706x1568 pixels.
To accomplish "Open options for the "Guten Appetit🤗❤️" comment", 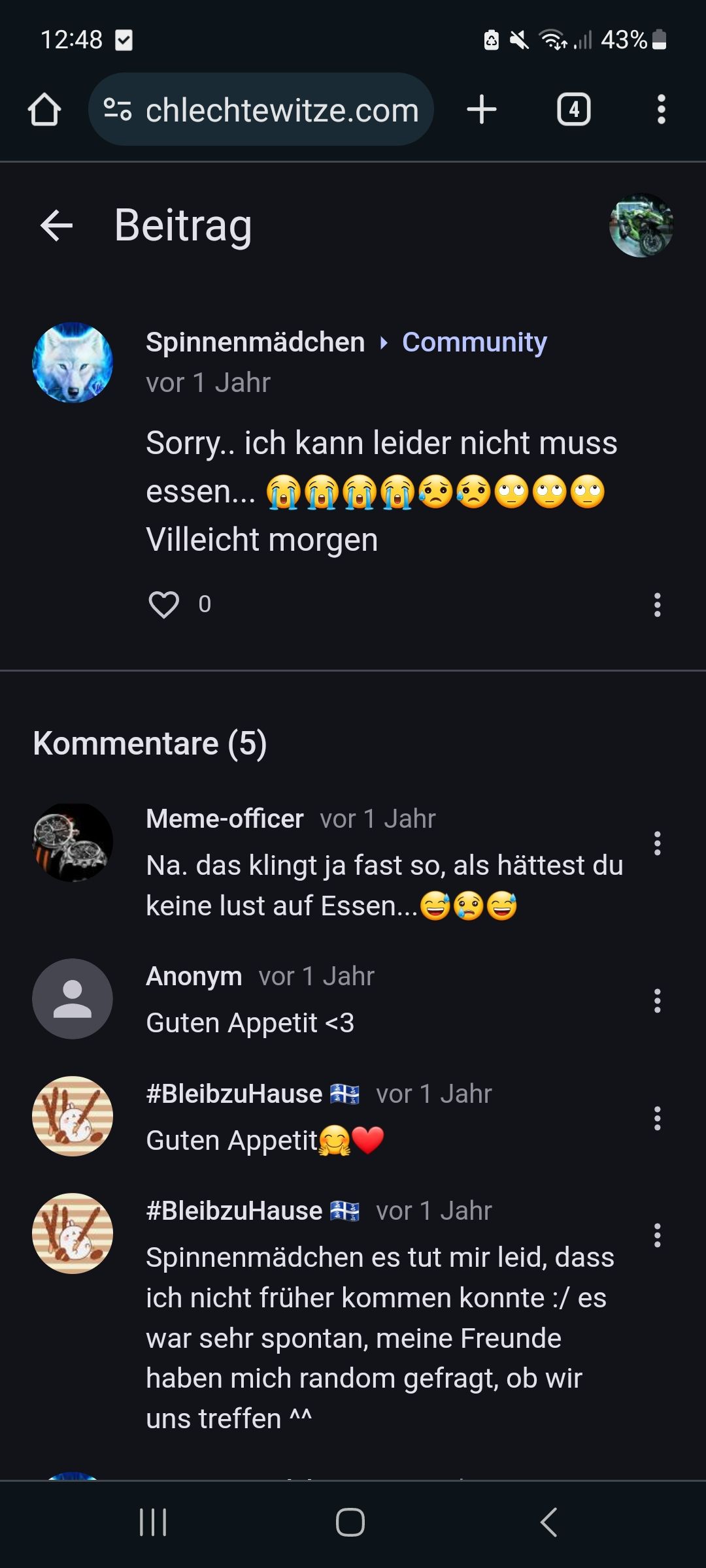I will (657, 1119).
